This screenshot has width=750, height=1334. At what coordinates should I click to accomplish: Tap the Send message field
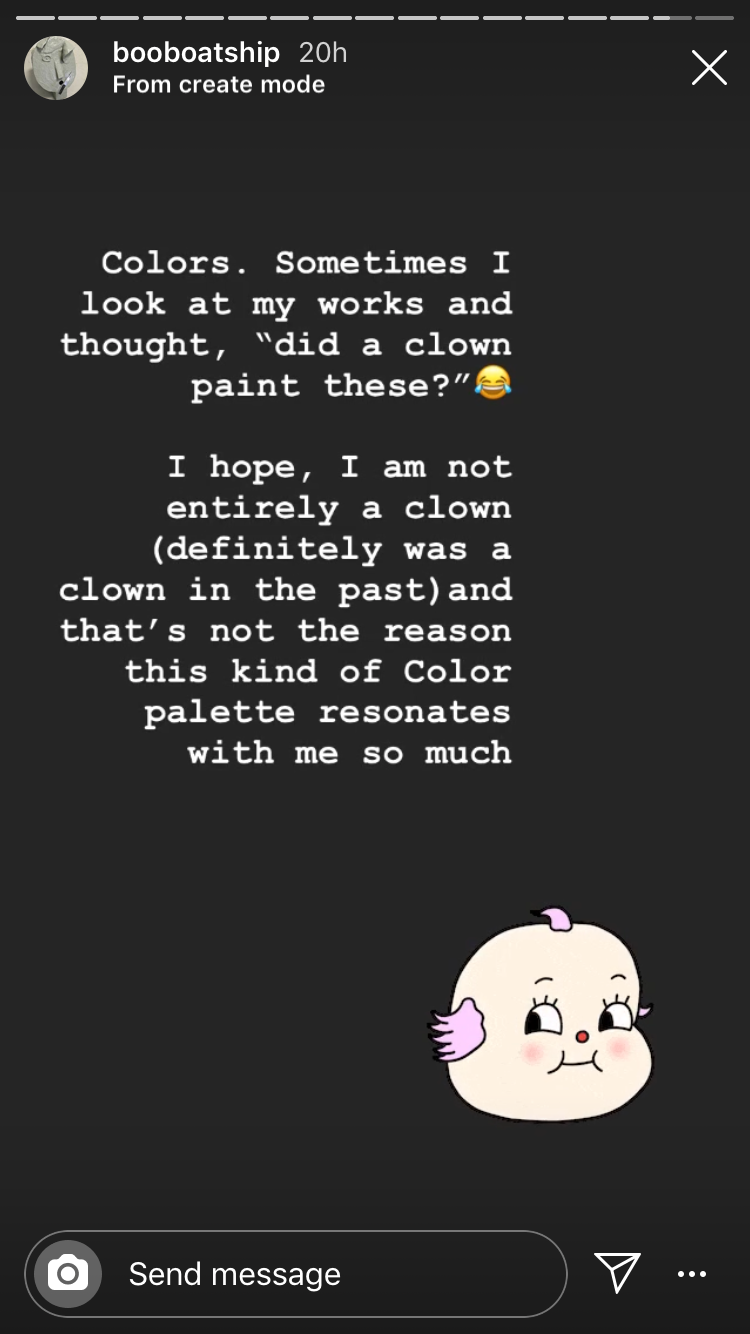point(296,1273)
